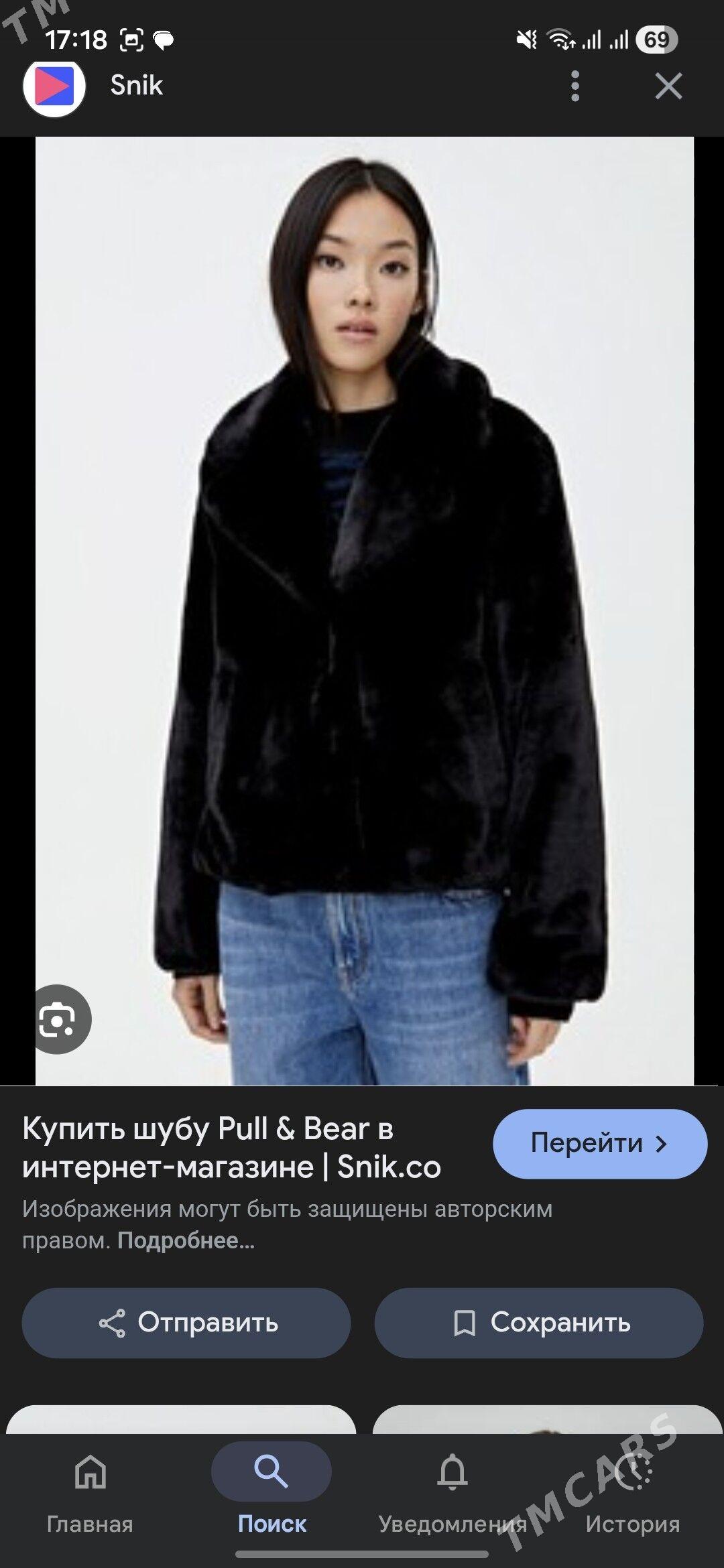Tap the Перейти button

tap(599, 1144)
